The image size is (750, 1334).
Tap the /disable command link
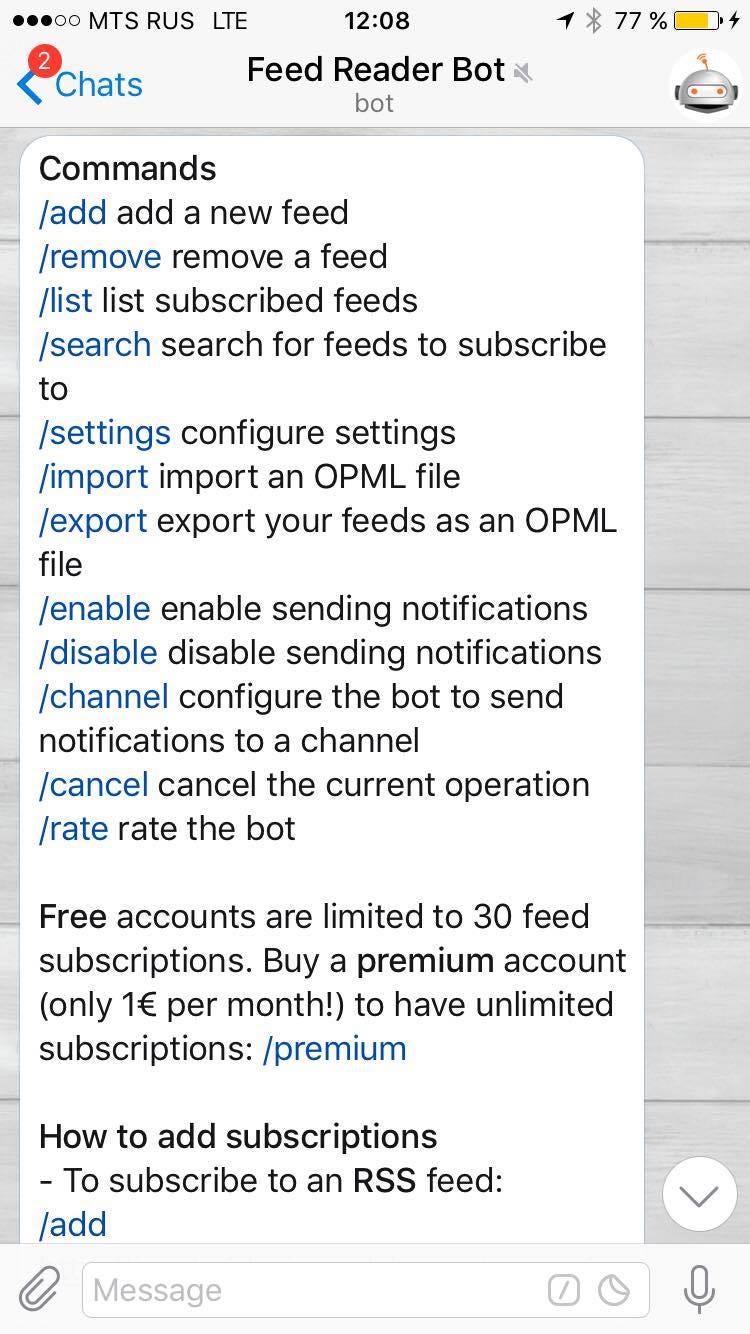click(98, 653)
